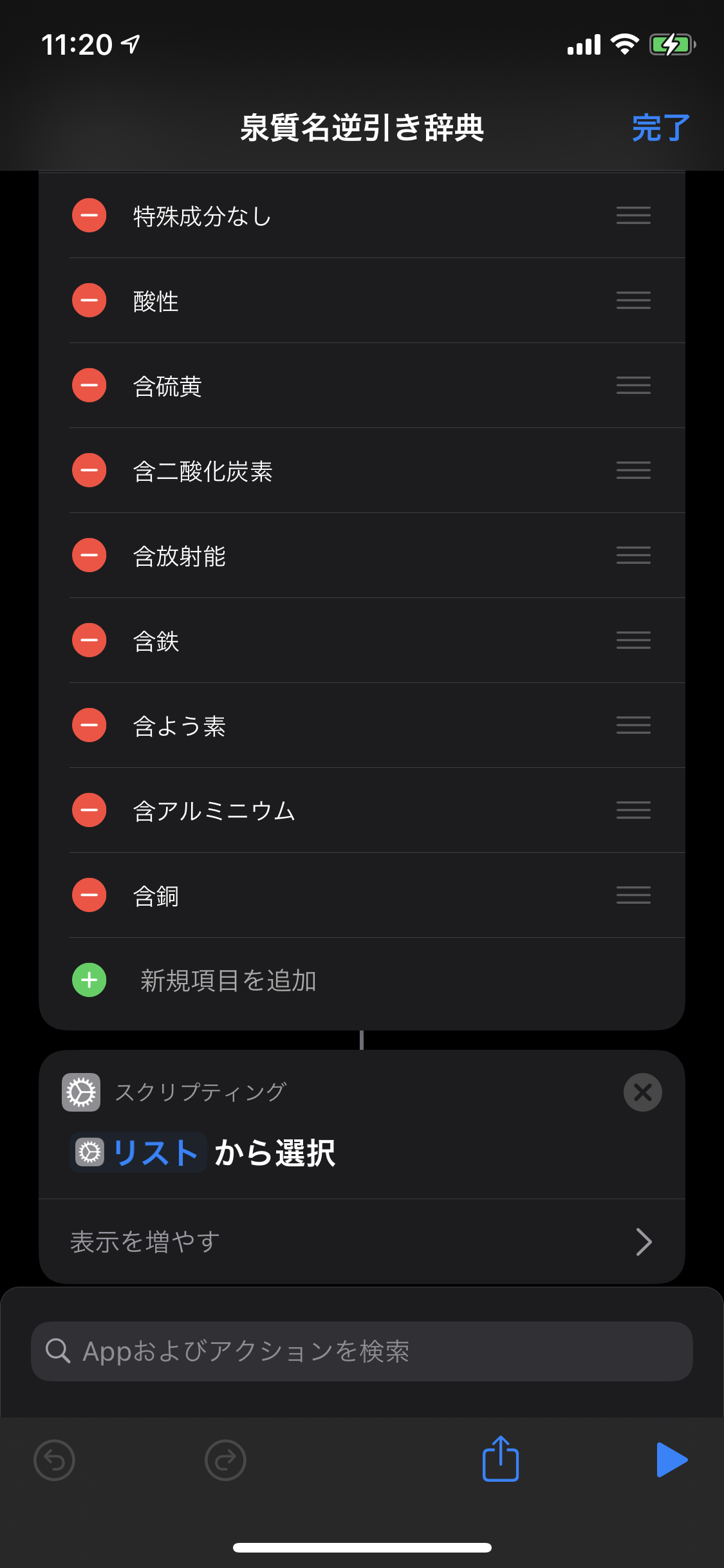This screenshot has width=724, height=1568.
Task: Expand 表示を増やす options
Action: tap(362, 1242)
